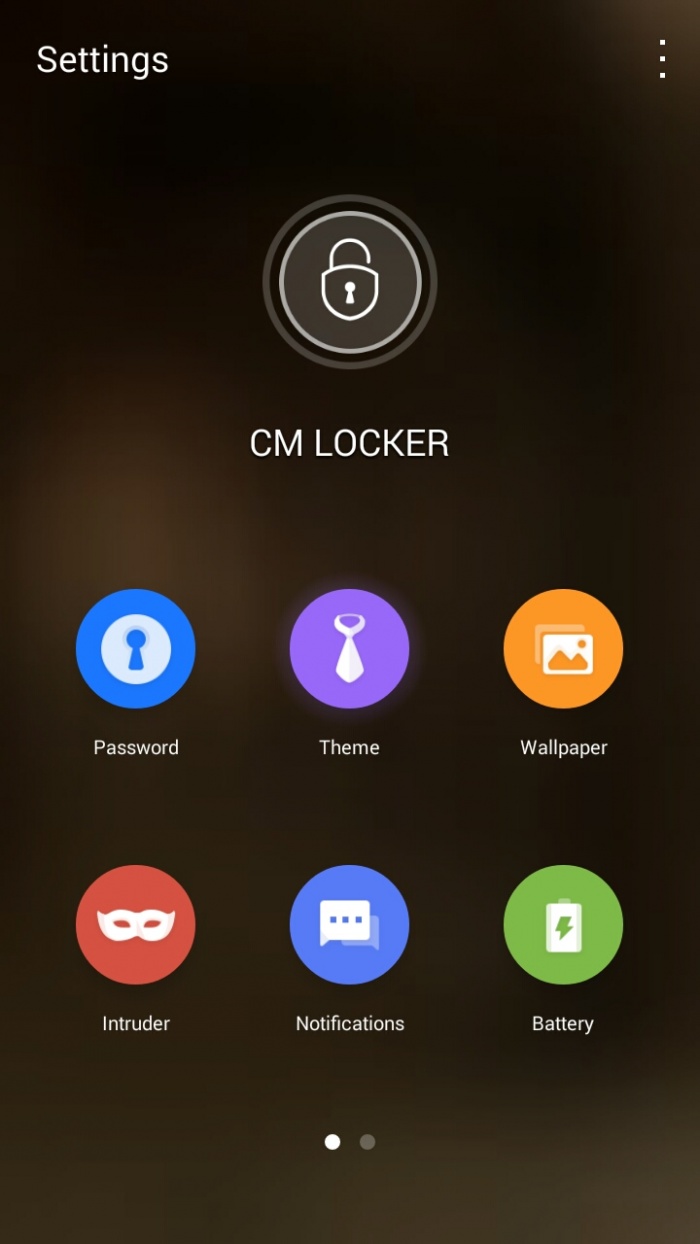This screenshot has width=700, height=1244.
Task: Open Wallpaper settings
Action: [x=563, y=649]
